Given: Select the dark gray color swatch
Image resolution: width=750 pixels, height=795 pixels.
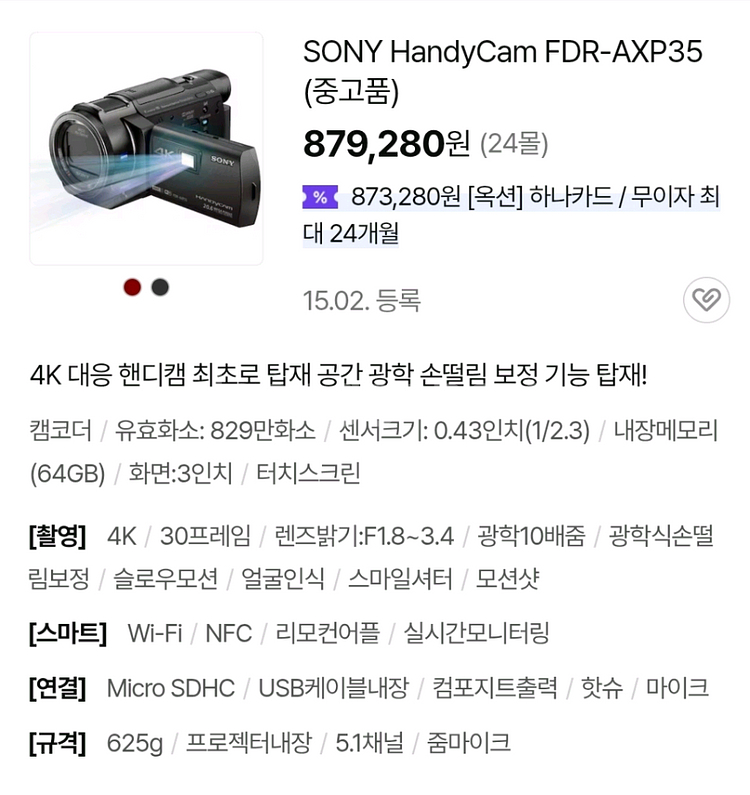Looking at the screenshot, I should coord(160,287).
